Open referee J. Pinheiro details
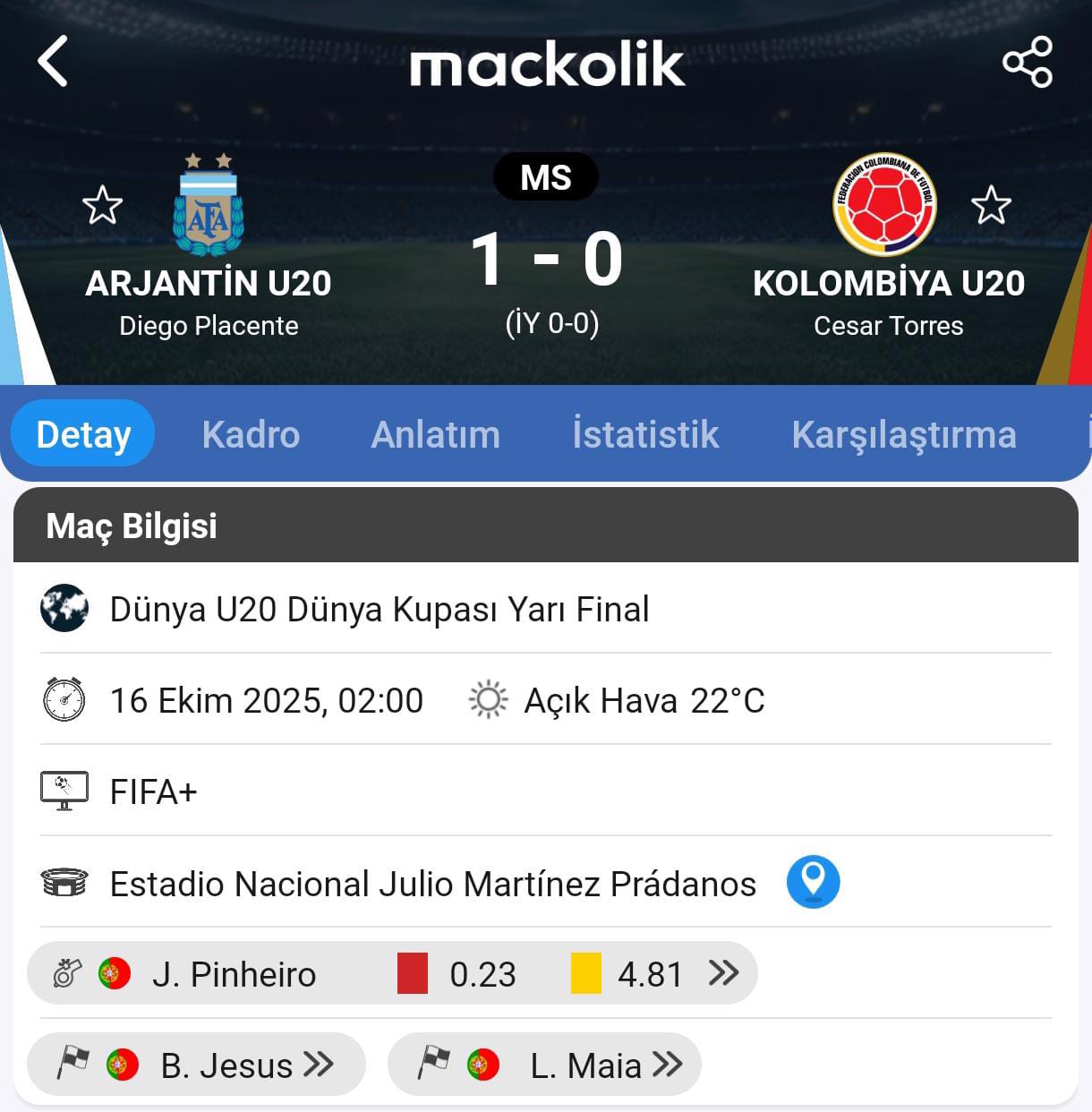Viewport: 1092px width, 1112px height. point(392,973)
